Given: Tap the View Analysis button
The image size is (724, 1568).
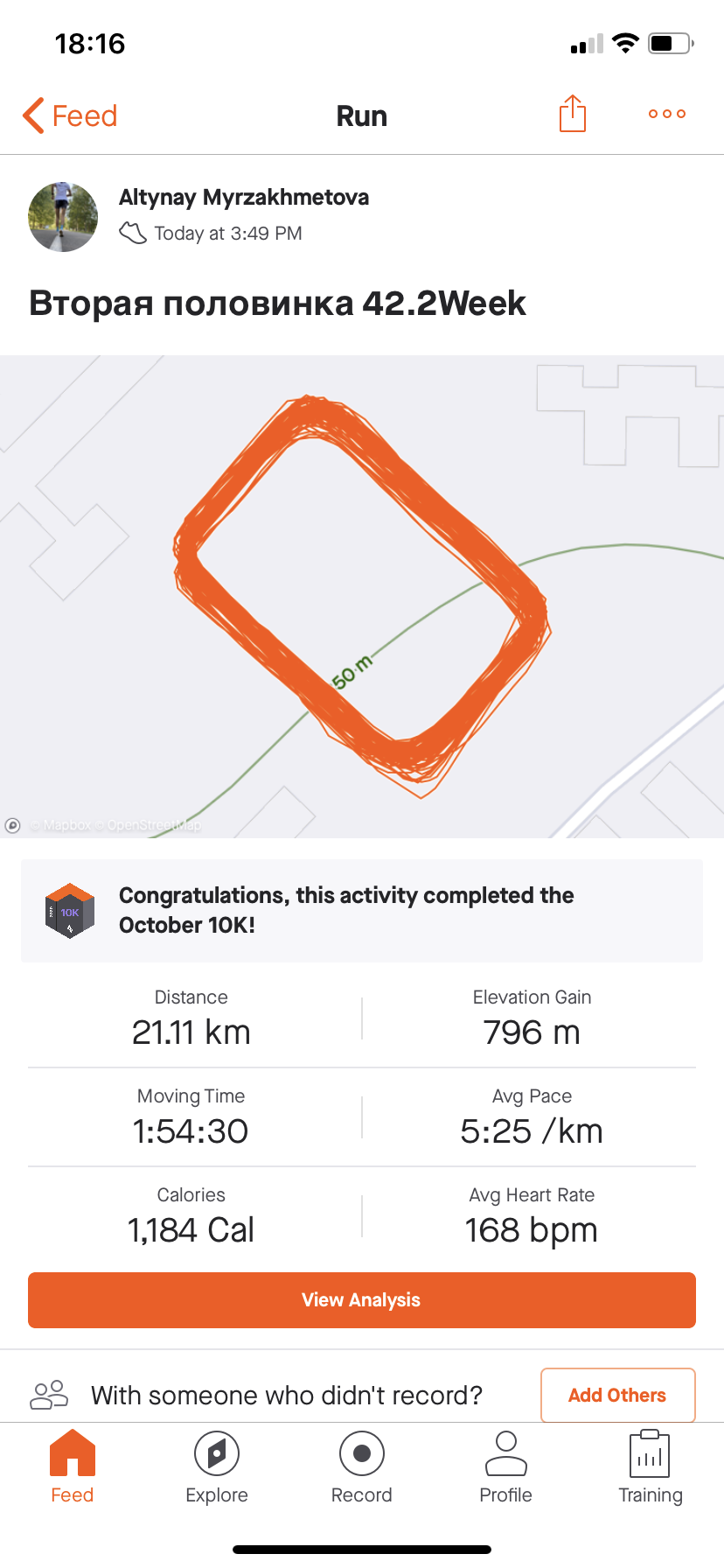Looking at the screenshot, I should point(362,1300).
